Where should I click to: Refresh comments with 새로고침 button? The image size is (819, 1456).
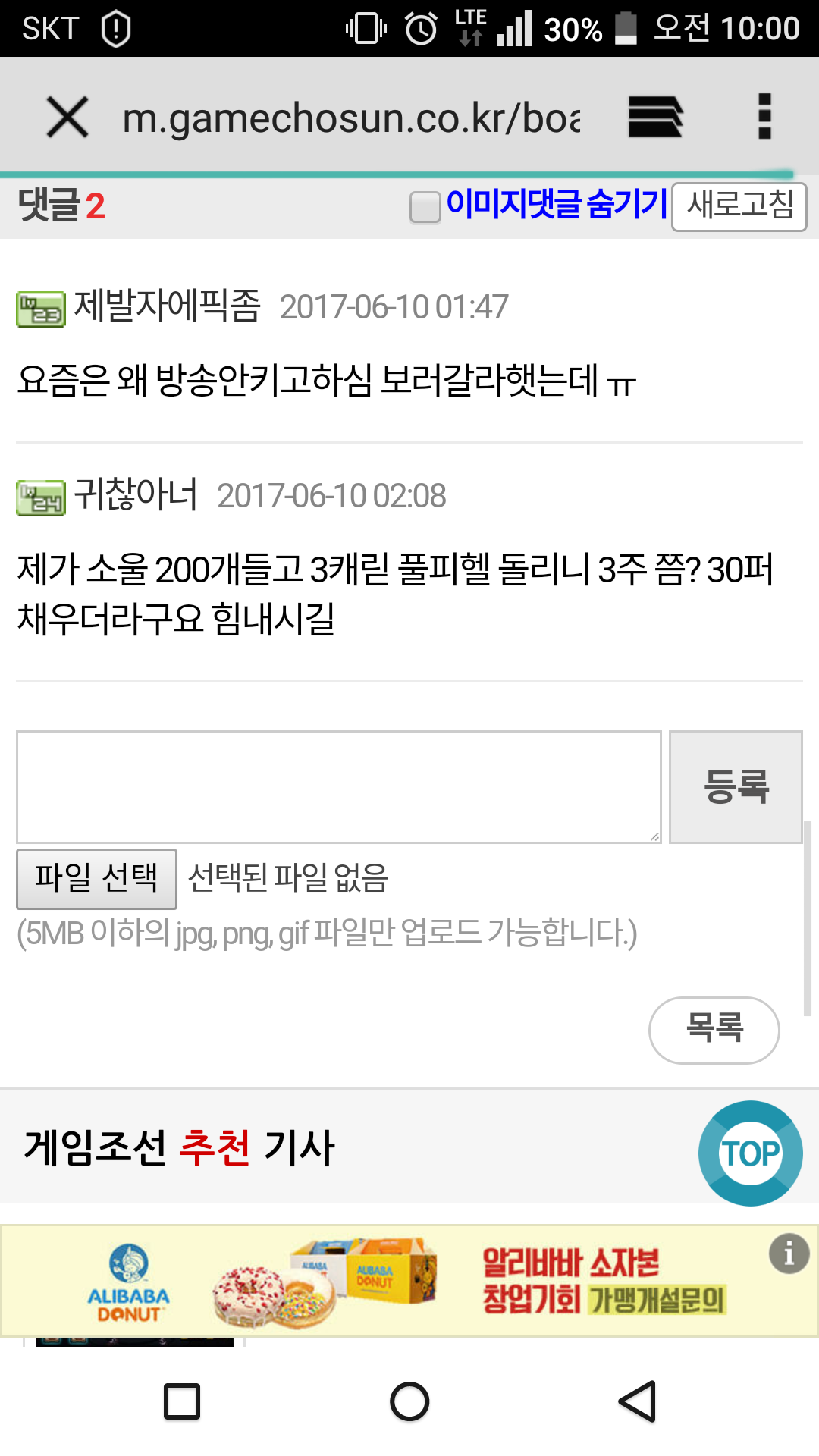tap(739, 206)
